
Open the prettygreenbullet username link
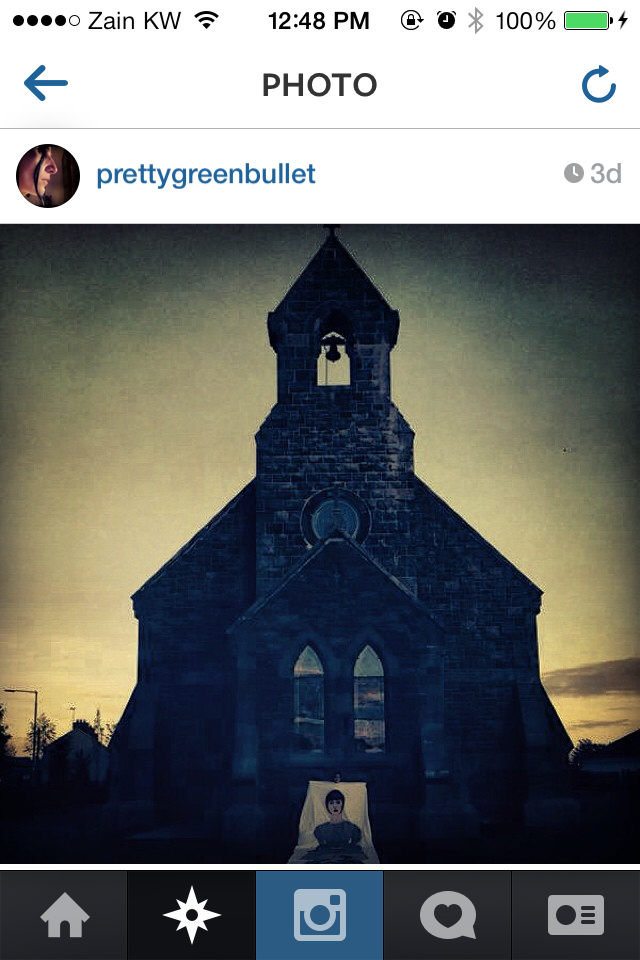pyautogui.click(x=205, y=175)
